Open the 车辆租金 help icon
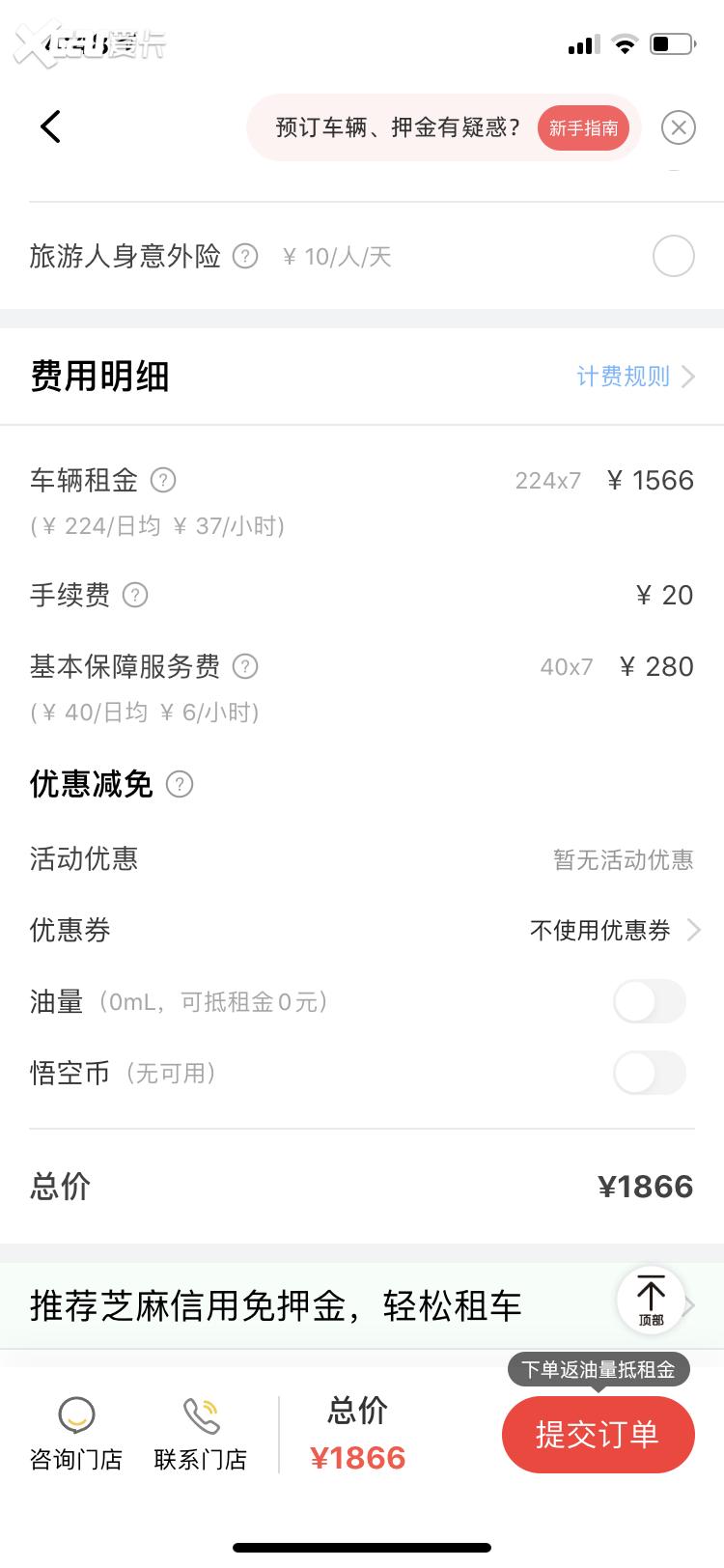724x1568 pixels. click(163, 480)
